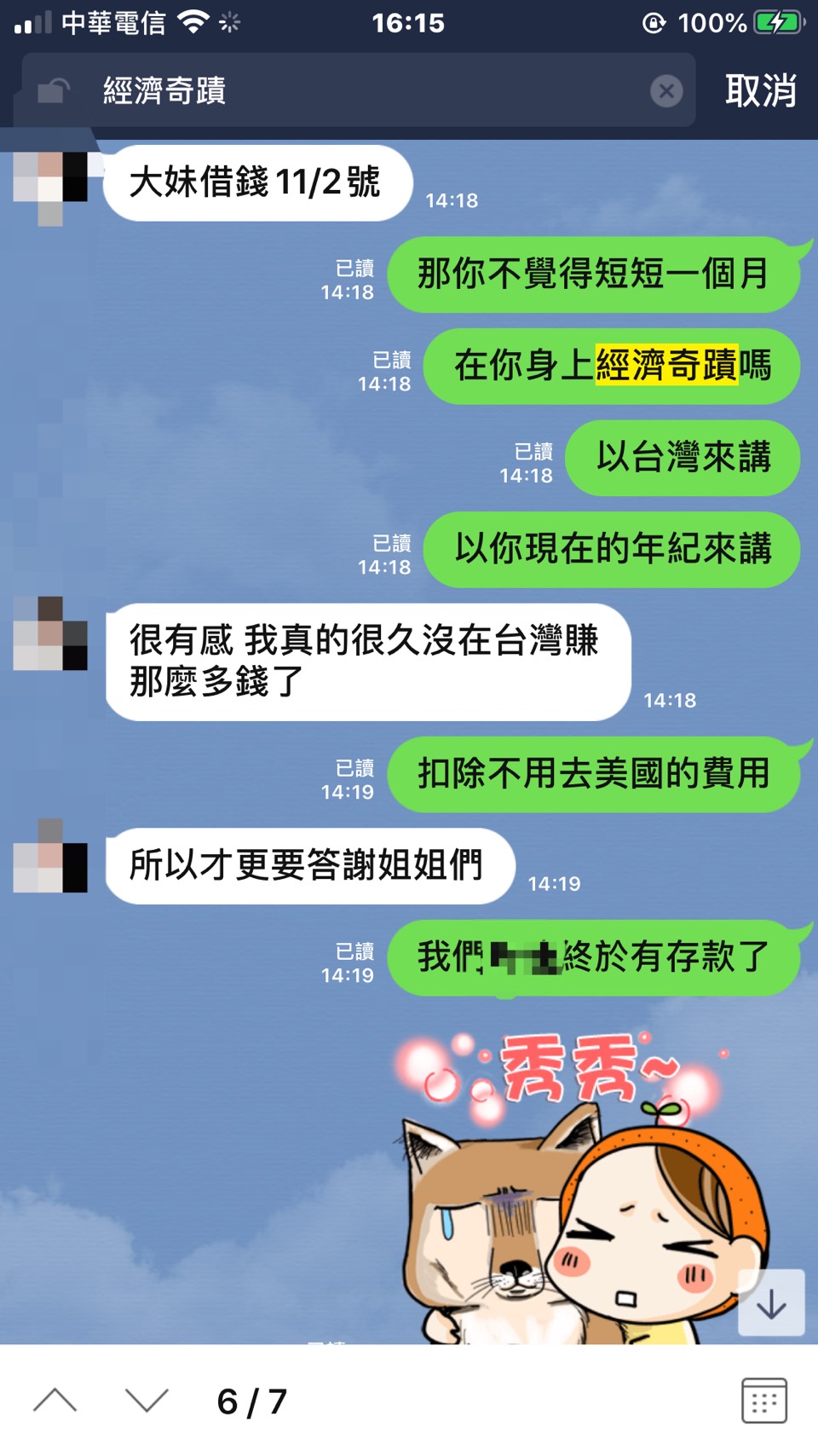Viewport: 818px width, 1456px height.
Task: Clear the search text
Action: tap(665, 90)
